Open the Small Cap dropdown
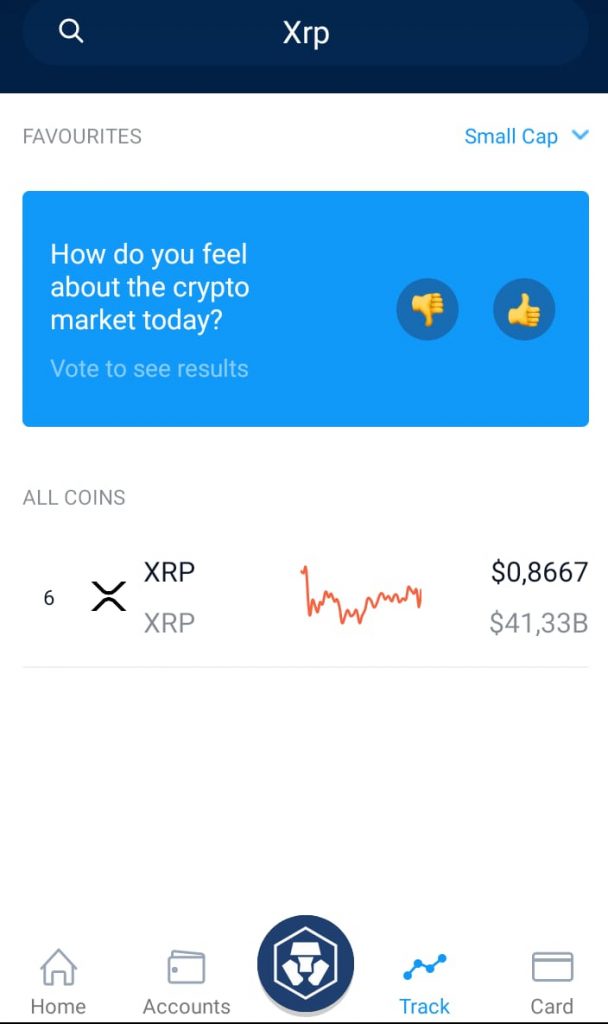 [526, 136]
